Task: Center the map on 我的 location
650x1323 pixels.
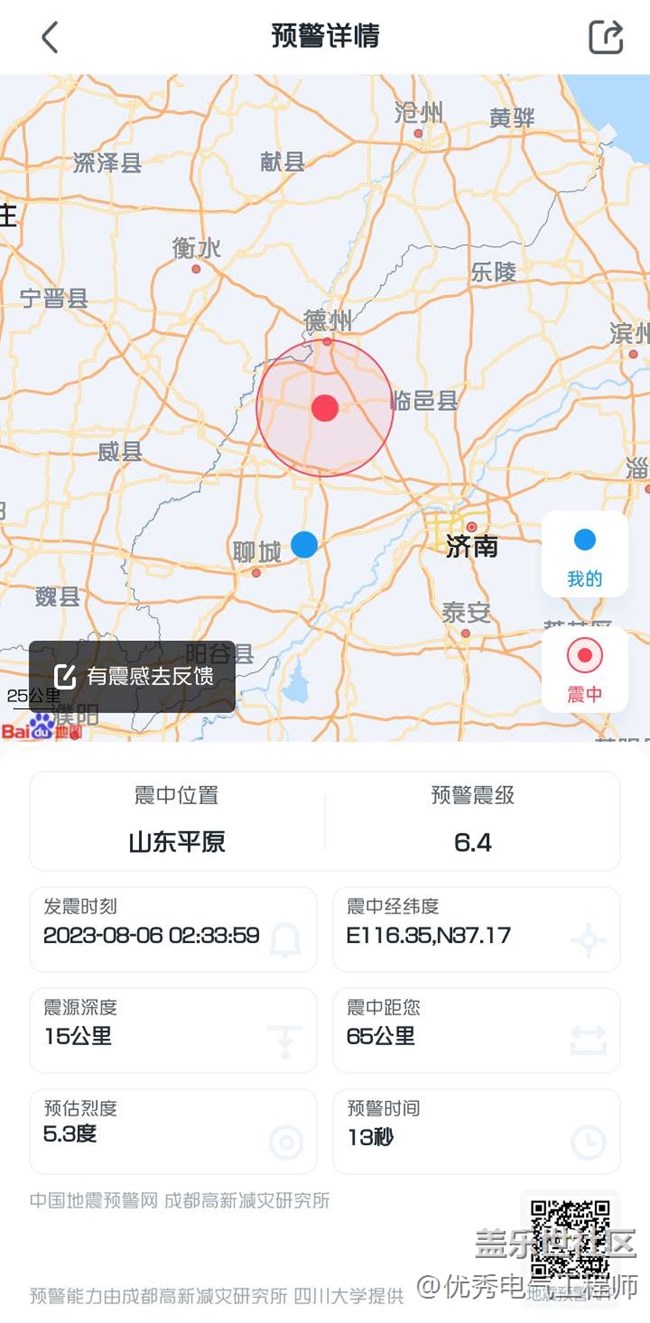Action: pos(585,555)
